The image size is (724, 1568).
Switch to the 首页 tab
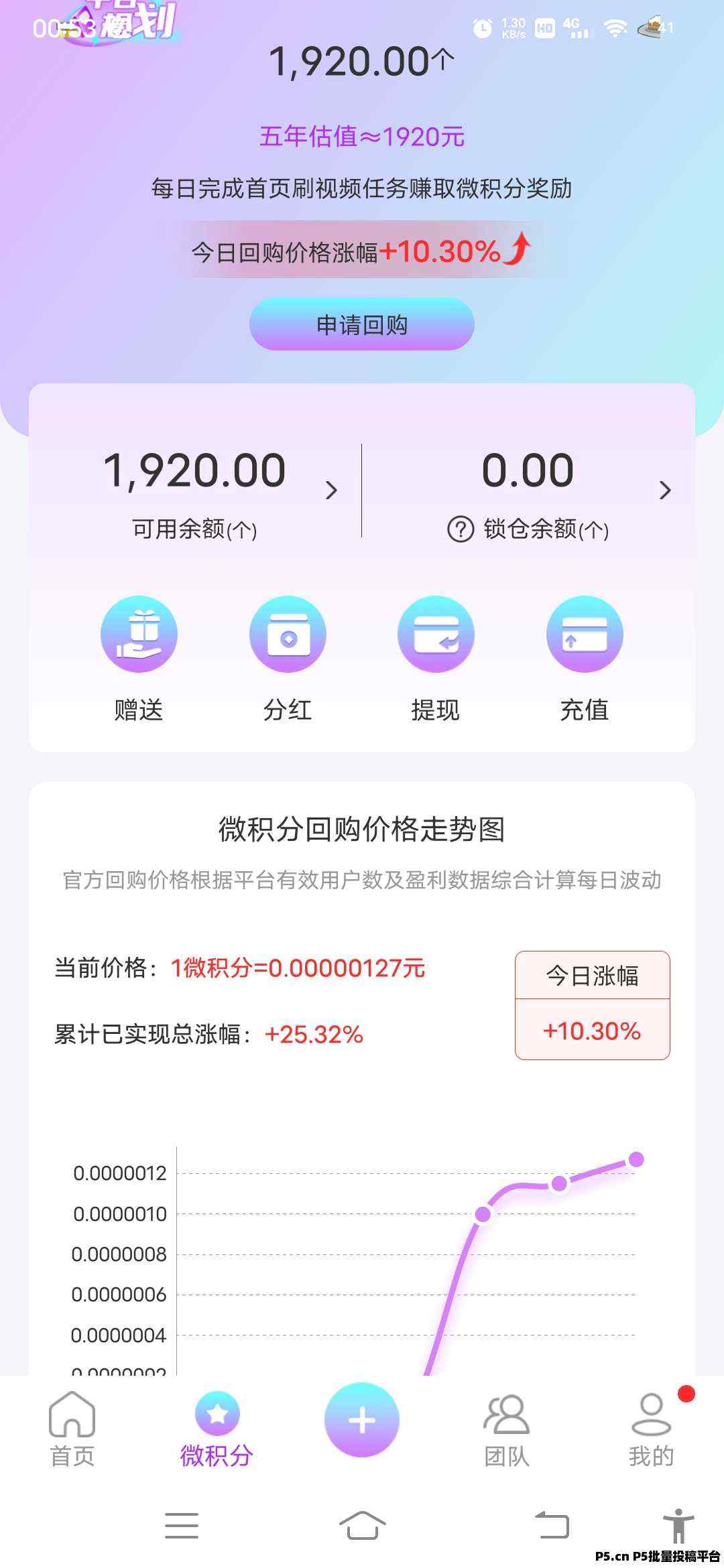[x=72, y=1429]
